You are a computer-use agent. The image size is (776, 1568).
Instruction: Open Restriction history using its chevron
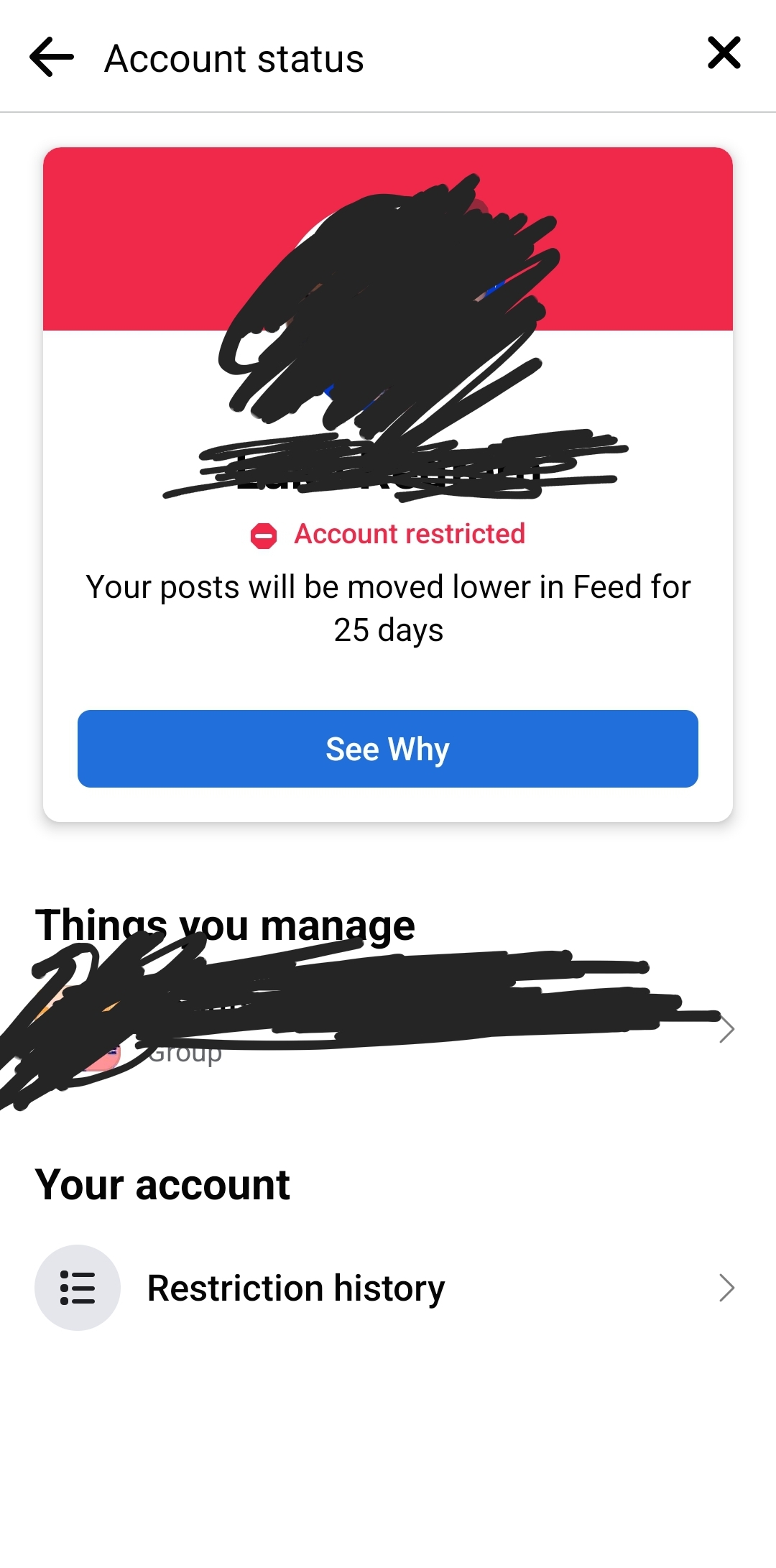pyautogui.click(x=727, y=1287)
